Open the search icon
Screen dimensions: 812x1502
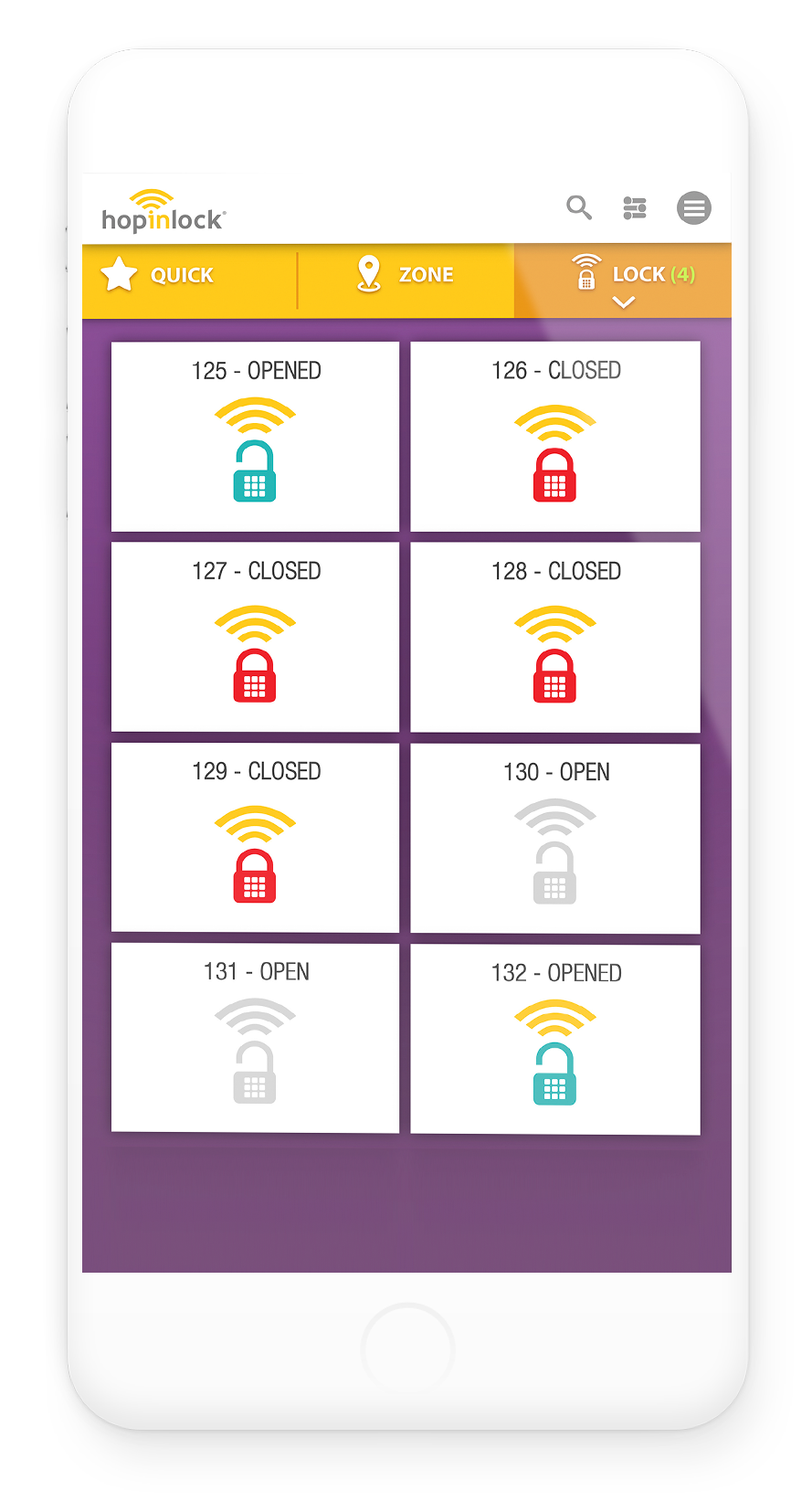click(579, 207)
